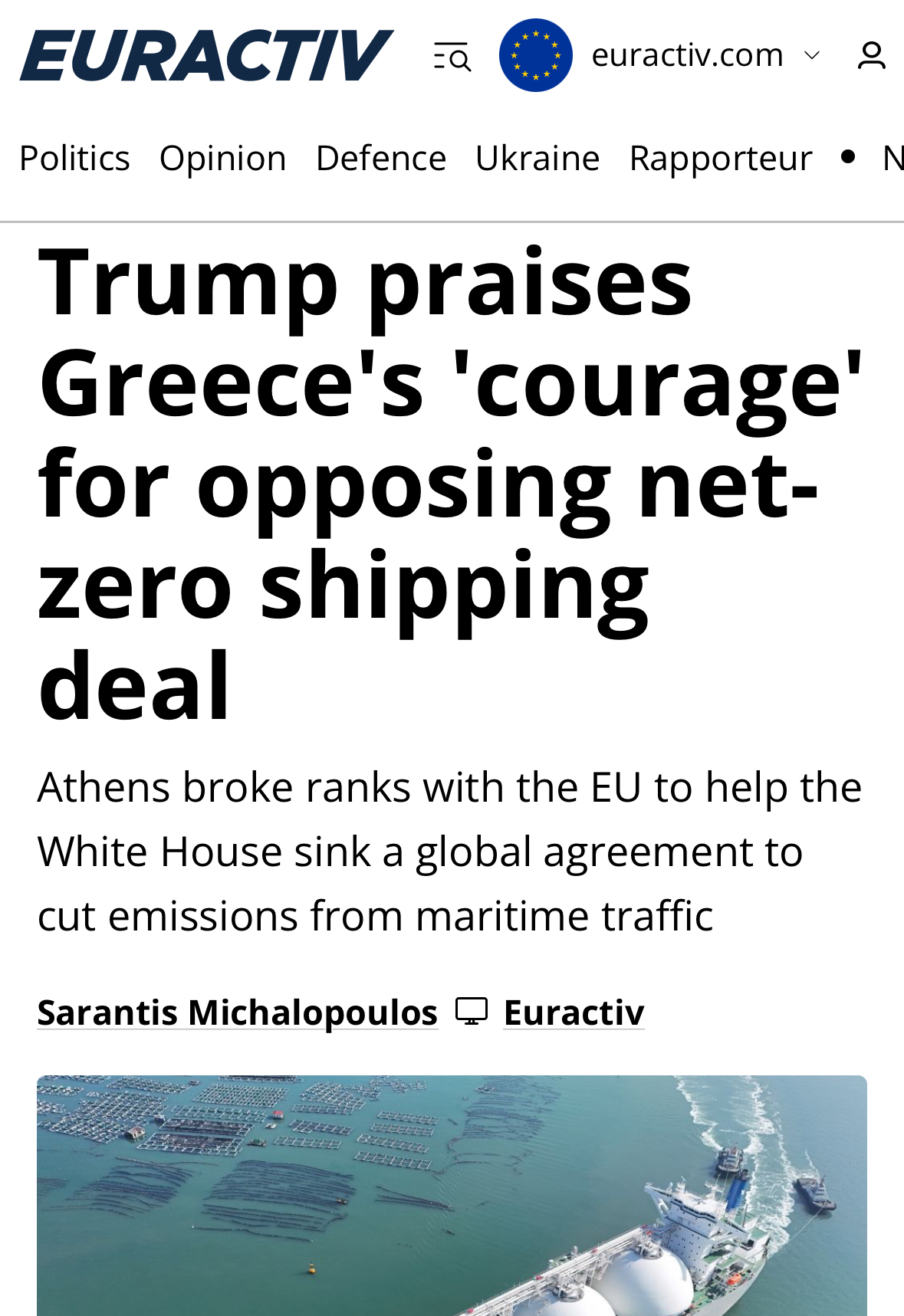Go to the Opinion section
This screenshot has height=1316, width=904.
(x=222, y=159)
